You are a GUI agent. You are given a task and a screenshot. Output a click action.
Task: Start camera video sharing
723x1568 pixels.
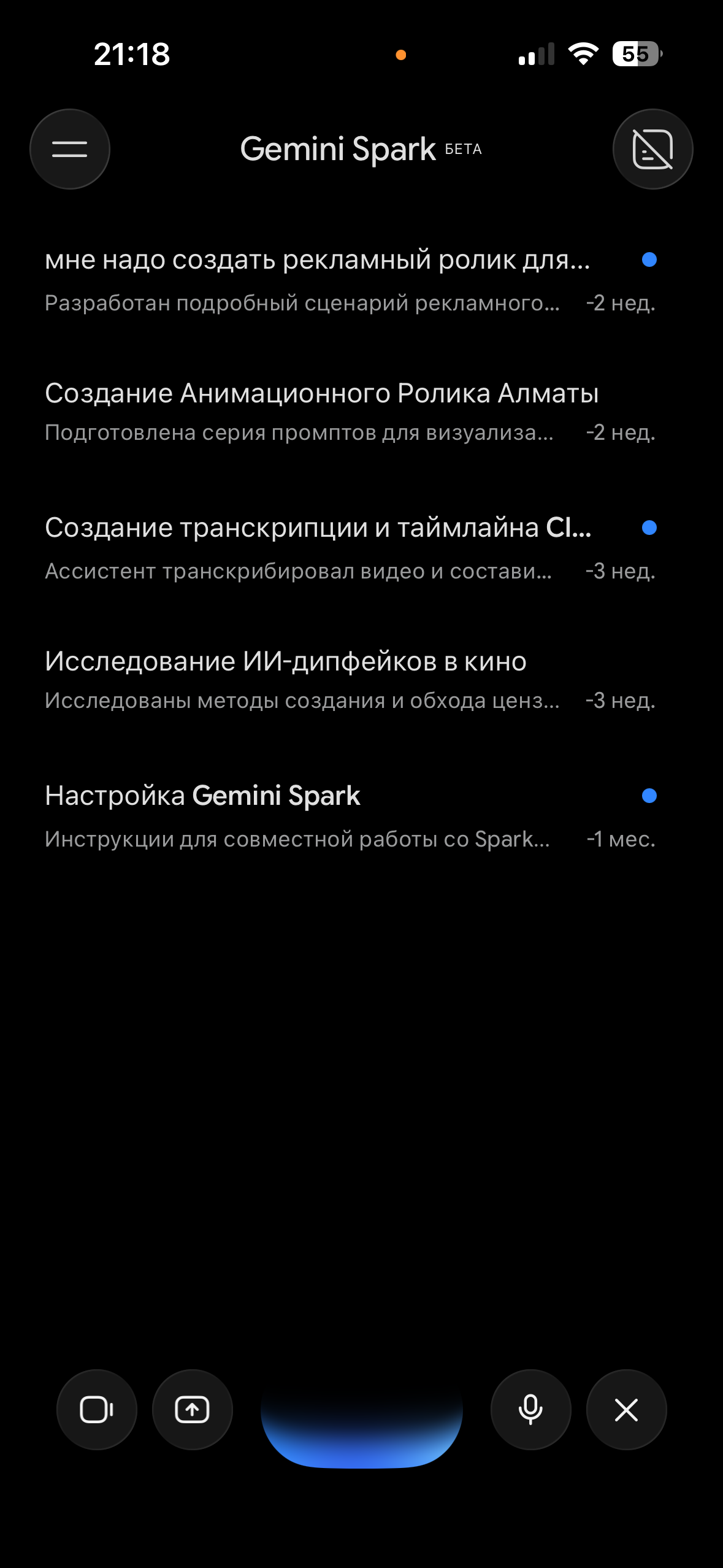click(97, 1409)
